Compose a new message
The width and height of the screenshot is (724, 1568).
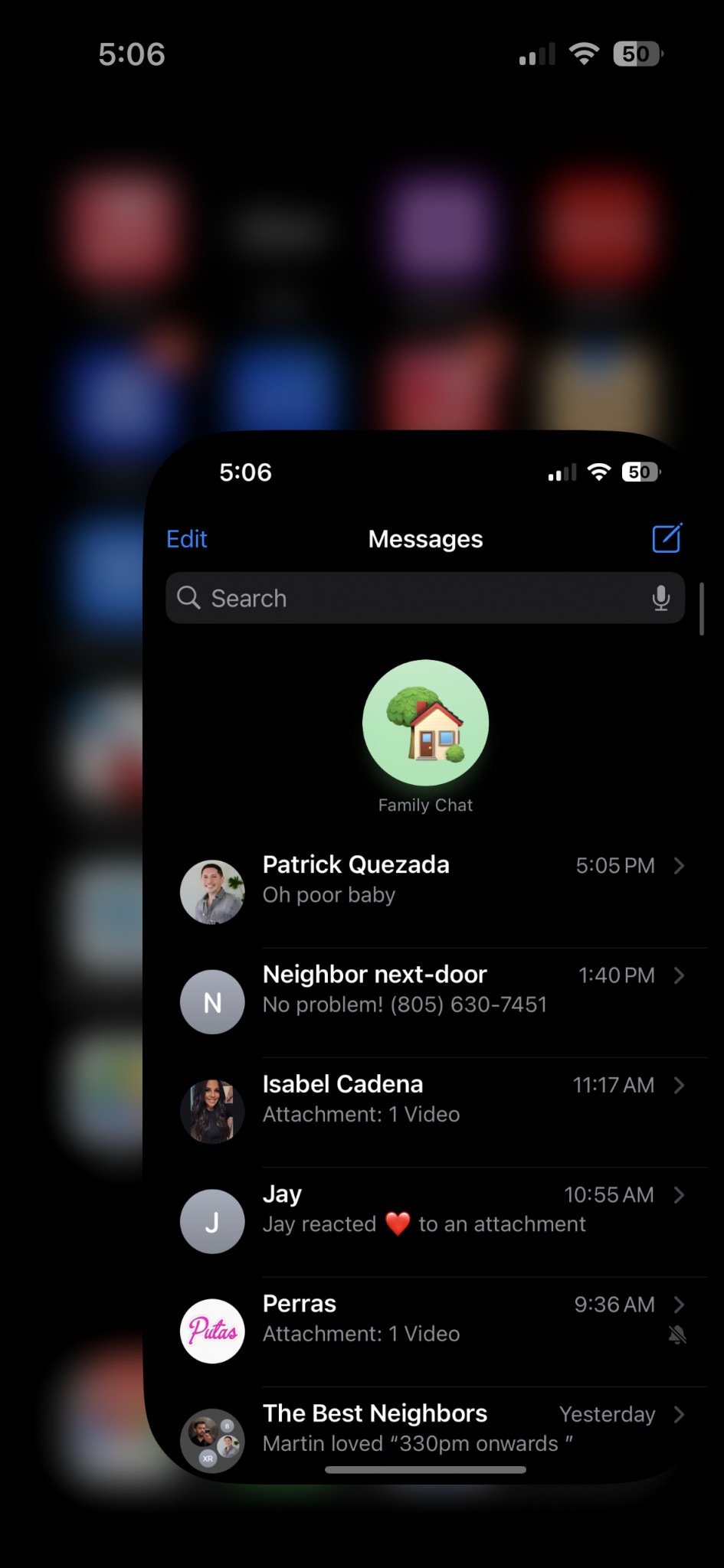tap(667, 538)
